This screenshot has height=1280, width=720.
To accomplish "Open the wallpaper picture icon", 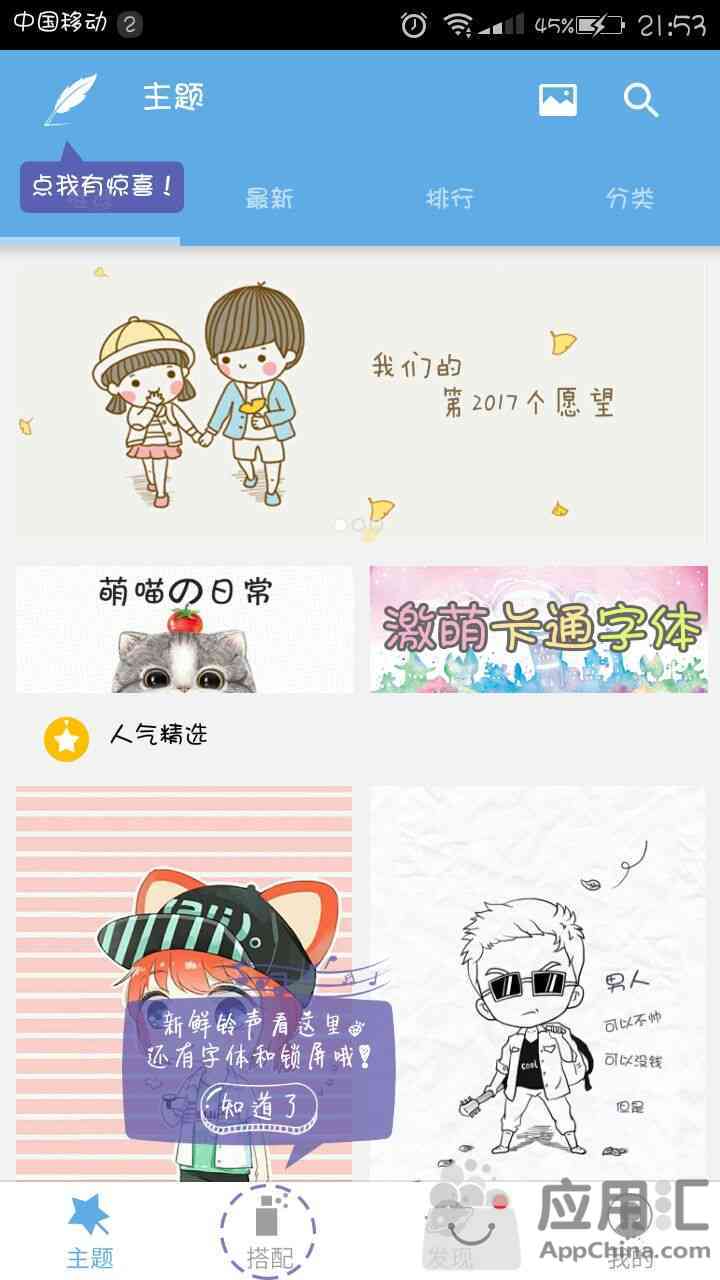I will [x=557, y=99].
